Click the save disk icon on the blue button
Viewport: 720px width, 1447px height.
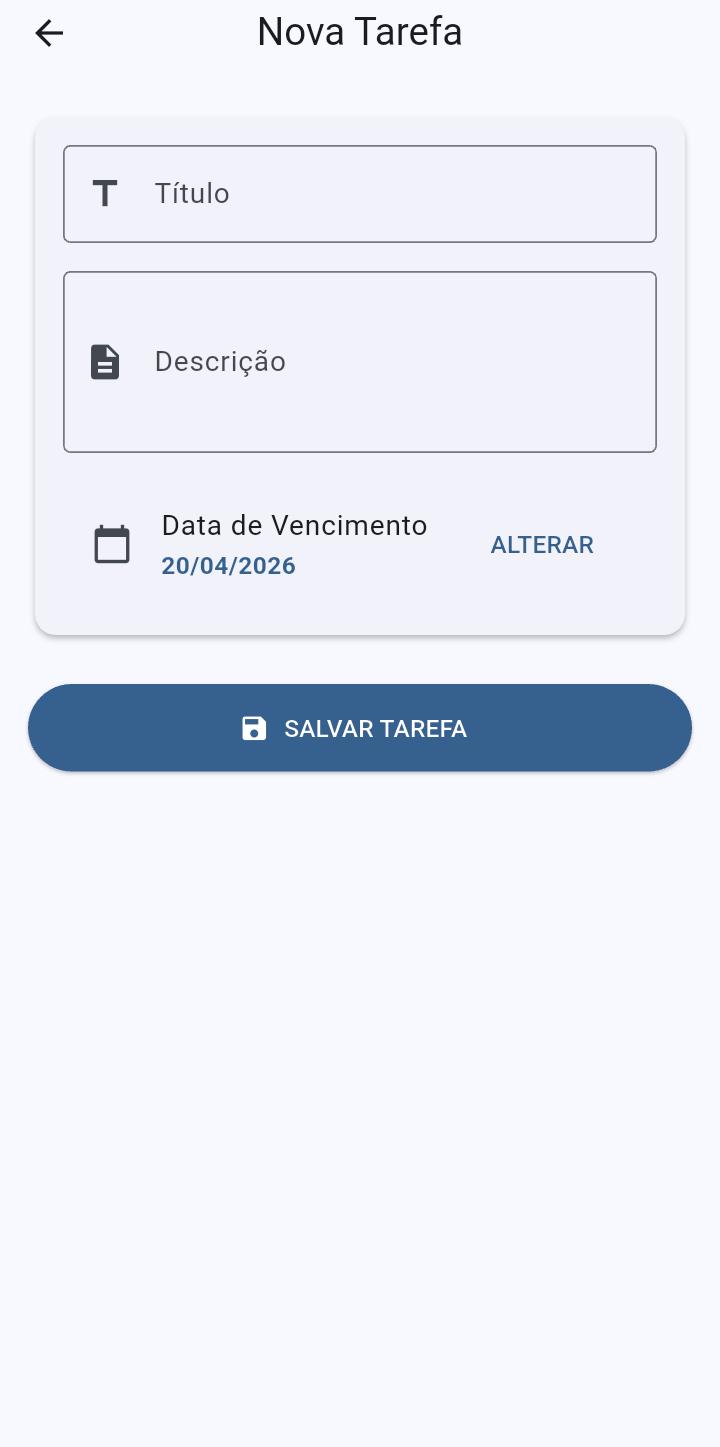254,728
